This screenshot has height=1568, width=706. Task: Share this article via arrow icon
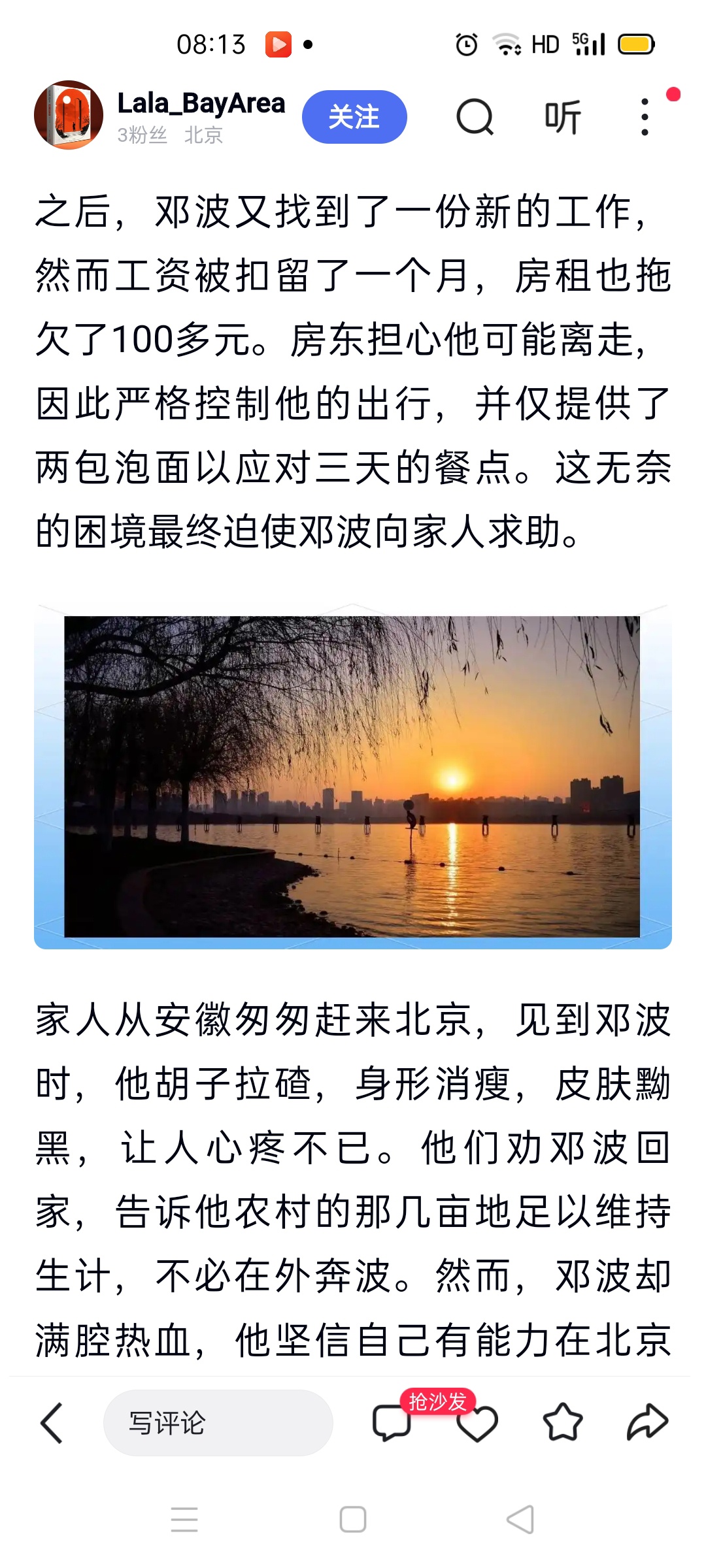(x=647, y=1422)
